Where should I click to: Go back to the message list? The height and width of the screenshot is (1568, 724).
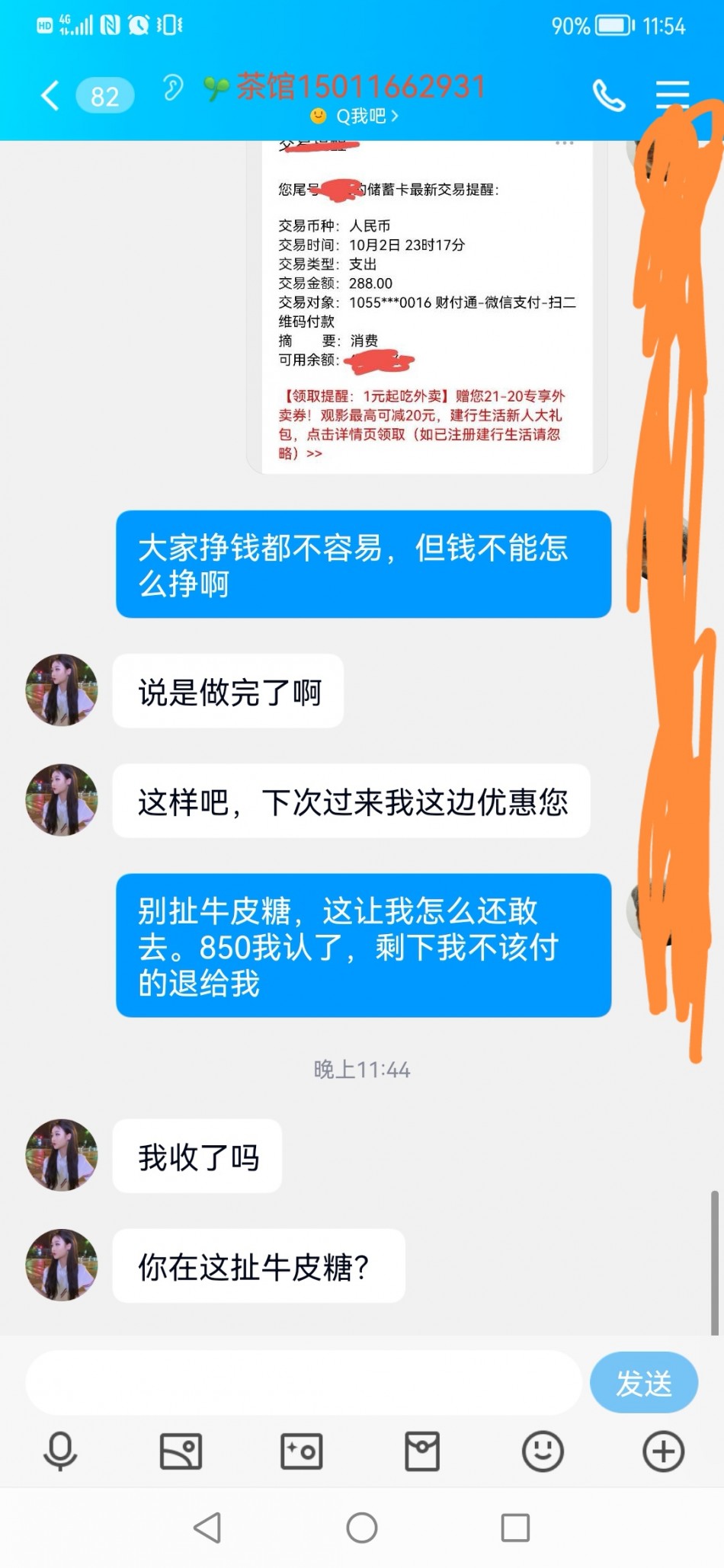point(50,96)
